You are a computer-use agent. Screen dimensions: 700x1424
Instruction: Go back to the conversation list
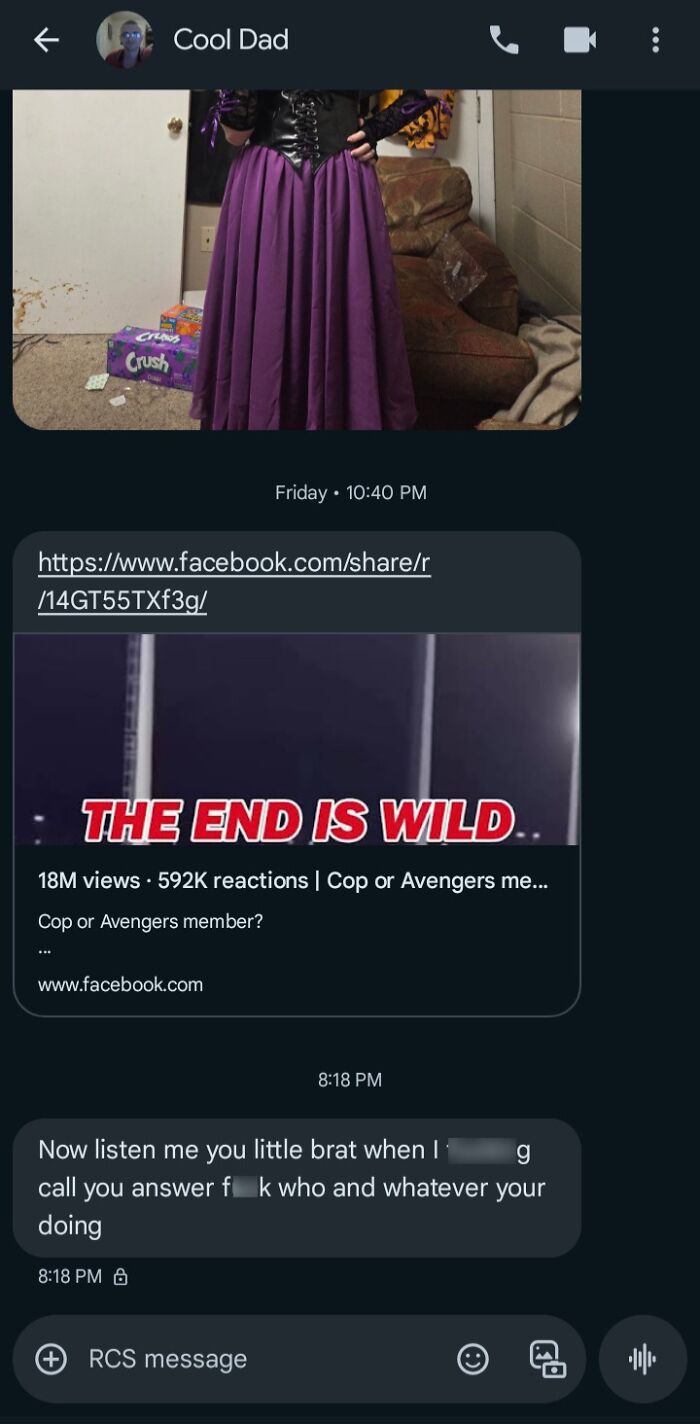pyautogui.click(x=46, y=40)
